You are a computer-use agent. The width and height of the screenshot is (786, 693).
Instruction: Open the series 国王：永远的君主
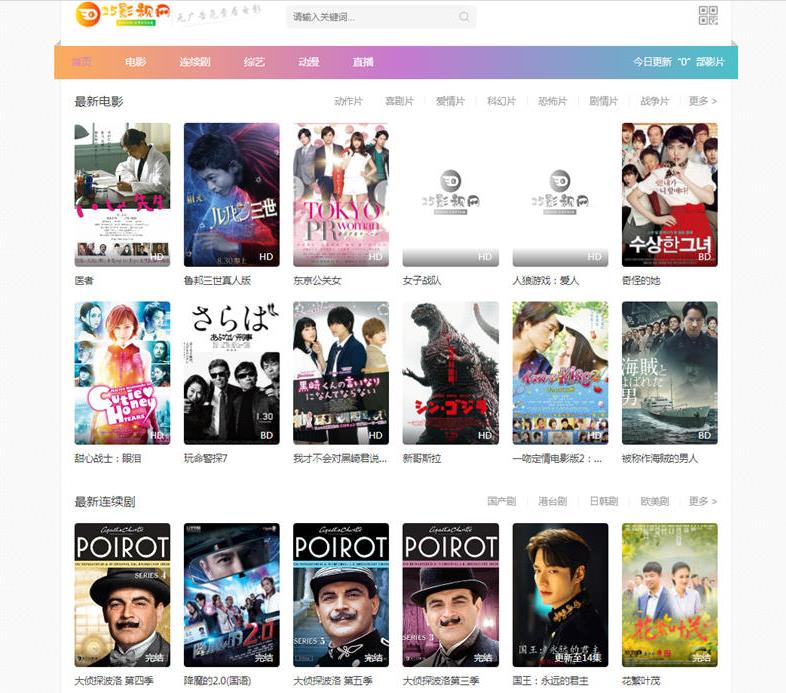click(559, 595)
